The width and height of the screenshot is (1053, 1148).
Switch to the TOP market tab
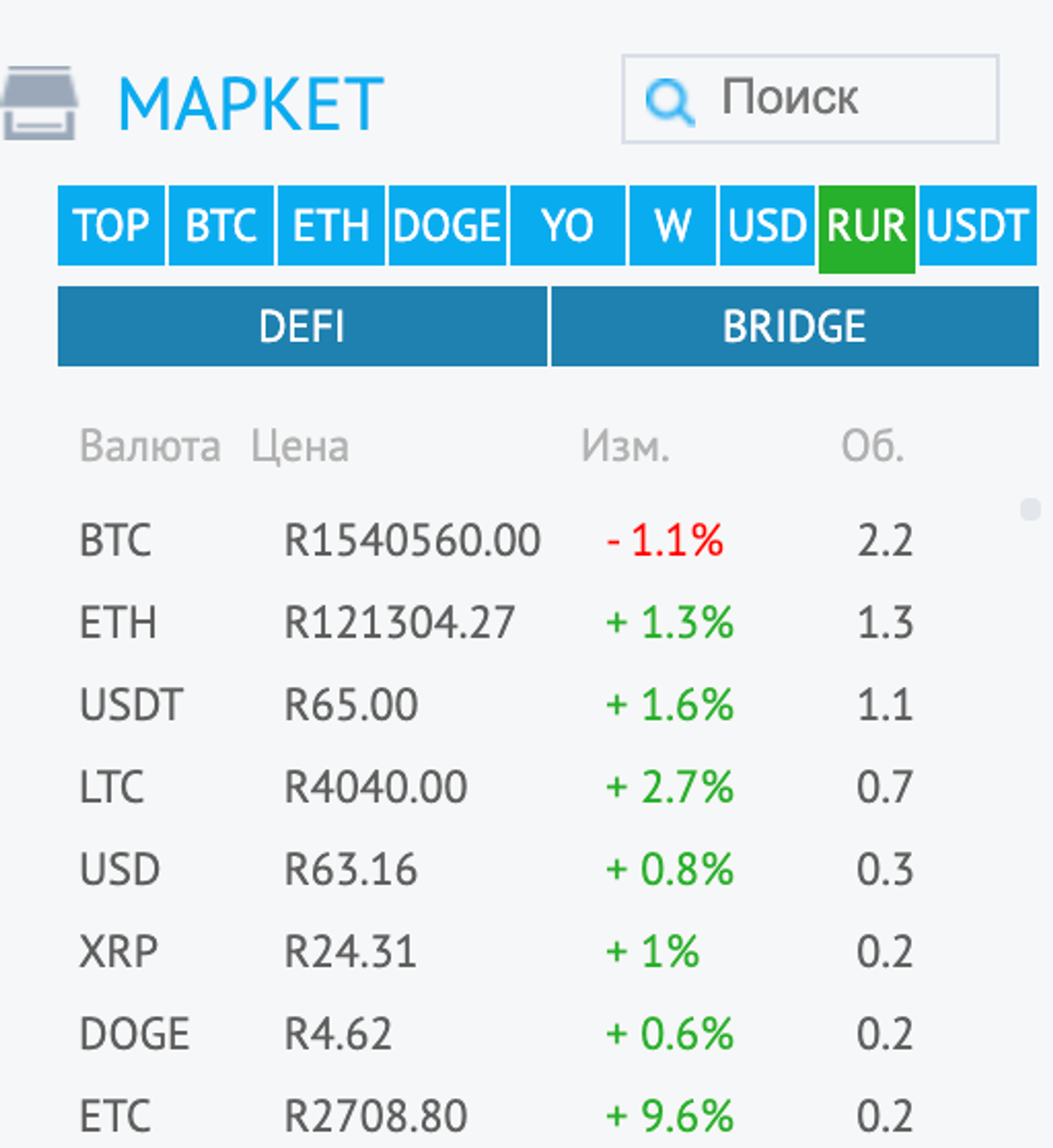tap(111, 227)
